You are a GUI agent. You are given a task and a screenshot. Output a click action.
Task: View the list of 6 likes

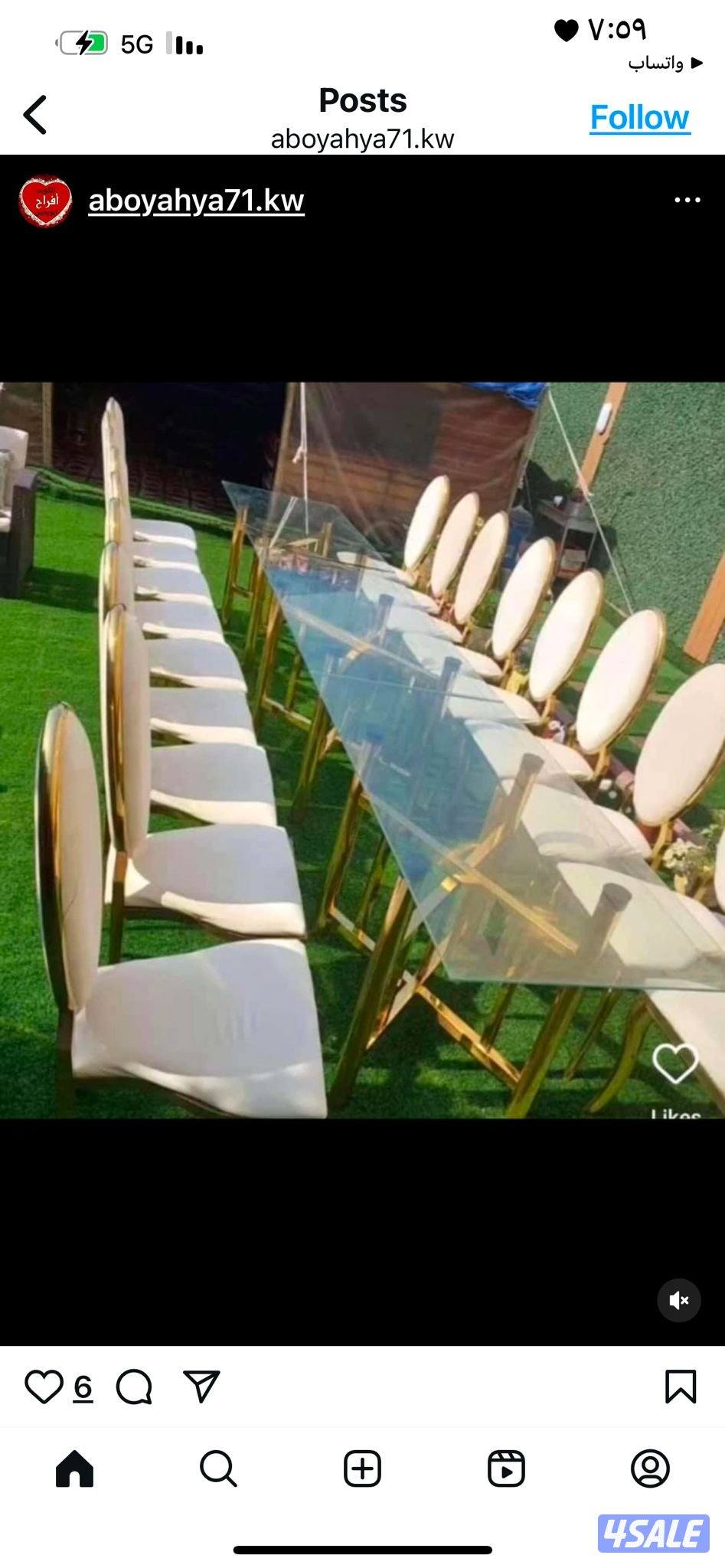tap(83, 1387)
